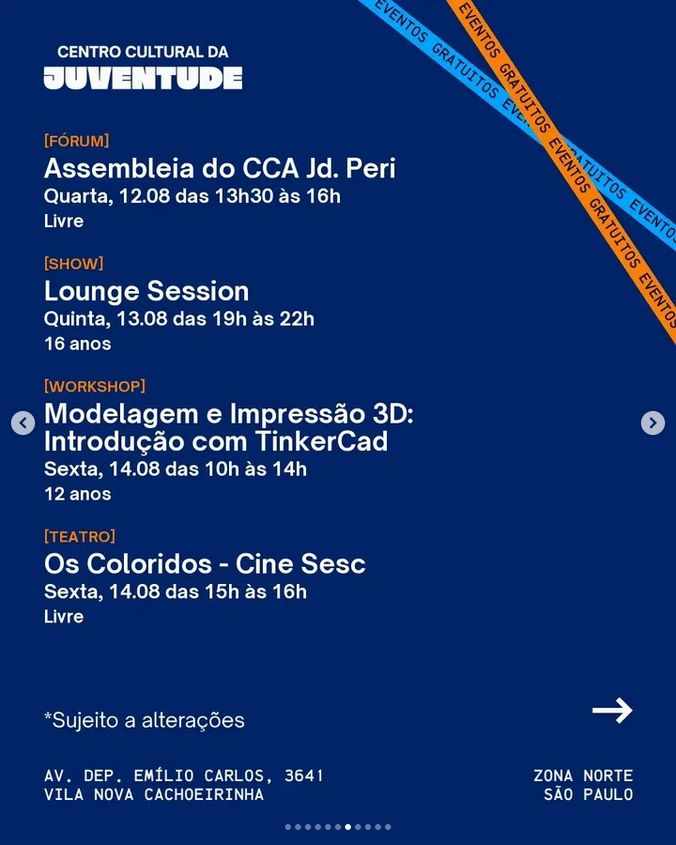Go back to the previous carousel slide

click(23, 423)
